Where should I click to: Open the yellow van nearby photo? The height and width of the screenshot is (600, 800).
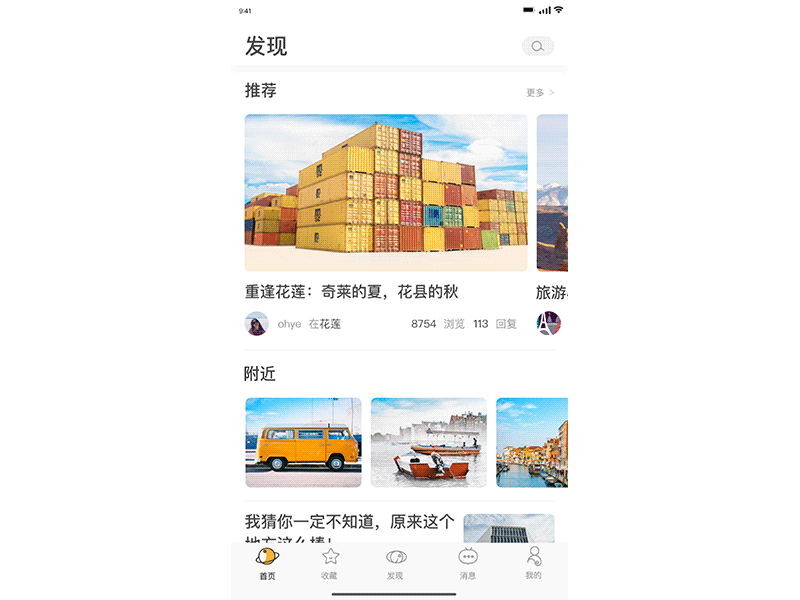pos(303,442)
